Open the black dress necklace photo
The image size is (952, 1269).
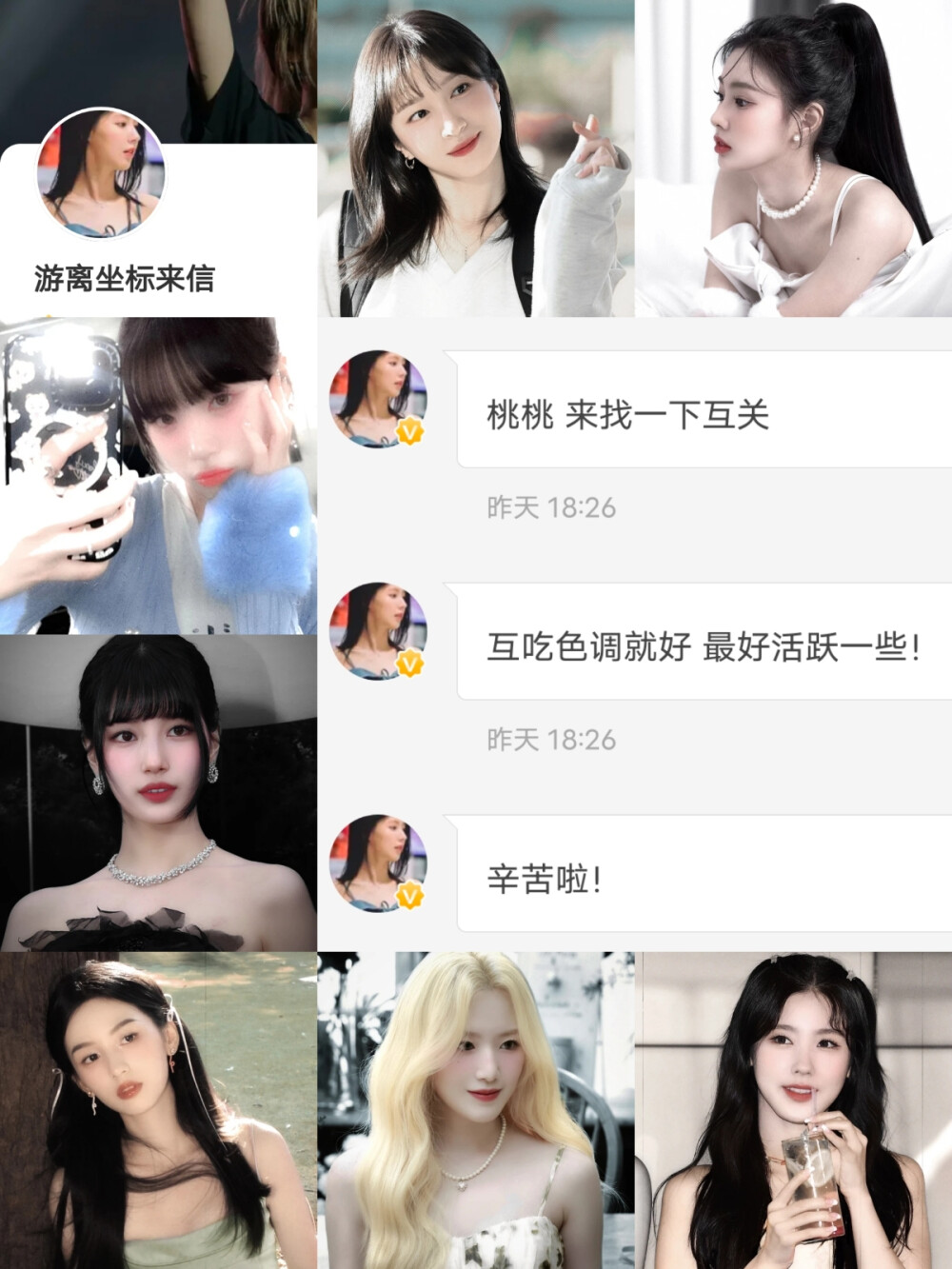point(157,790)
